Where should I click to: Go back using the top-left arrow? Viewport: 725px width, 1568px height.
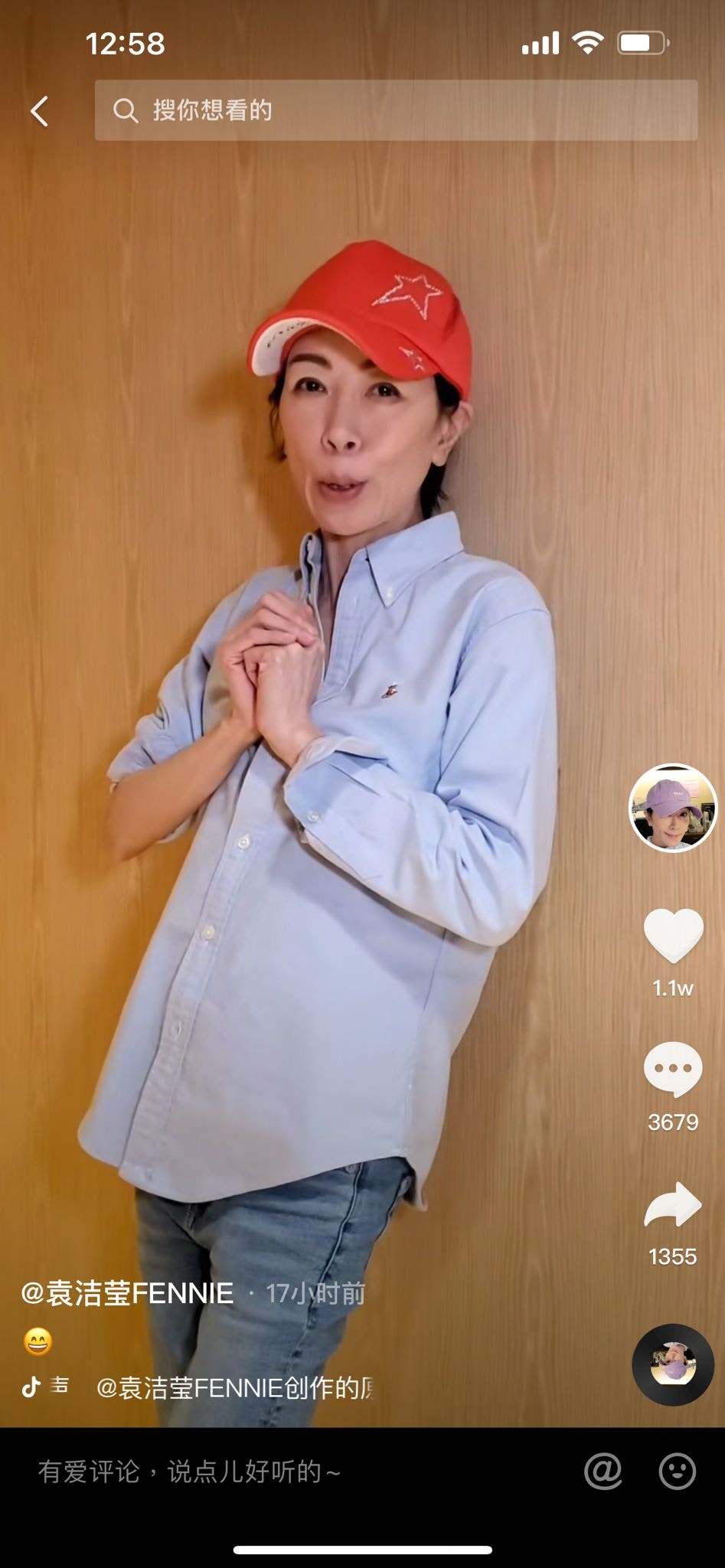[40, 111]
